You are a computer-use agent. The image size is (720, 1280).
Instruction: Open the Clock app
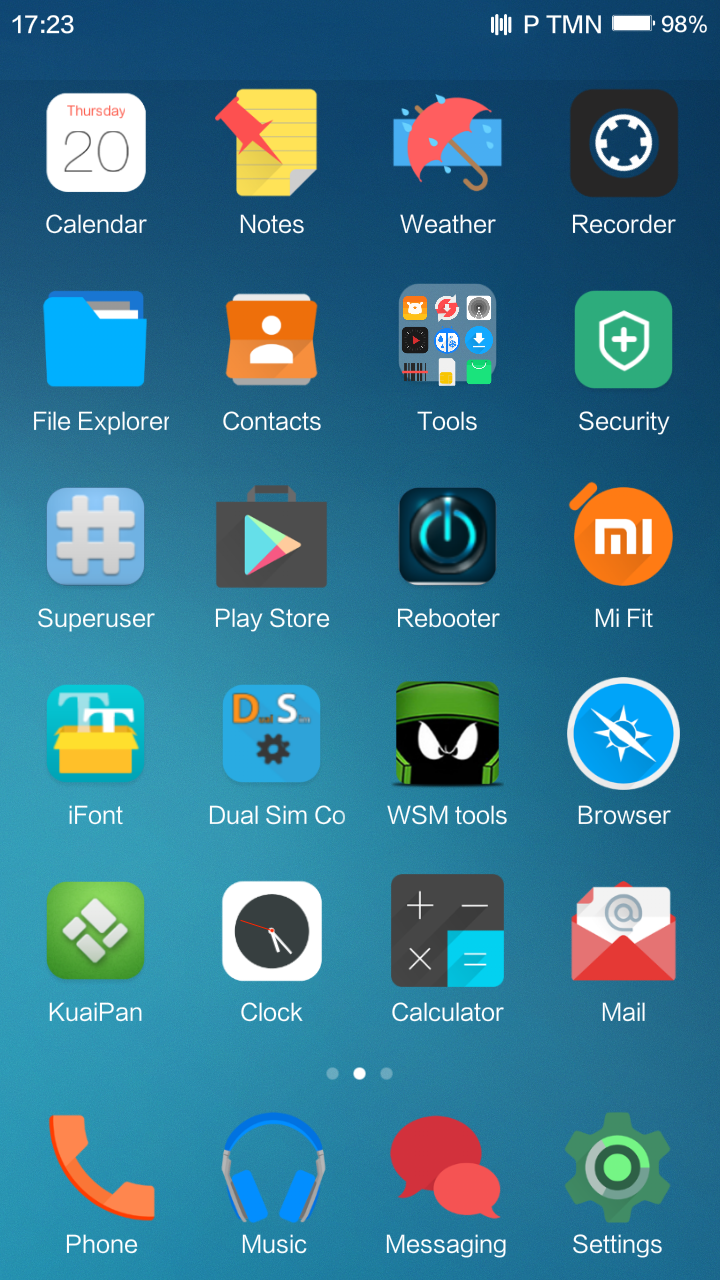tap(271, 931)
